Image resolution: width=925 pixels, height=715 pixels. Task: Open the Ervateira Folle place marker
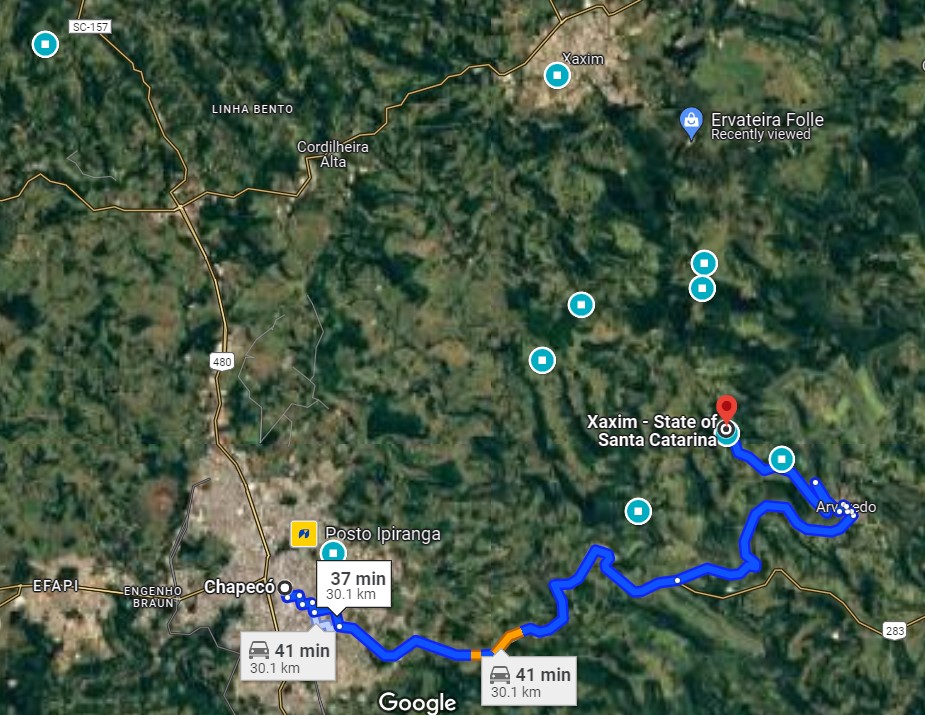pyautogui.click(x=690, y=122)
